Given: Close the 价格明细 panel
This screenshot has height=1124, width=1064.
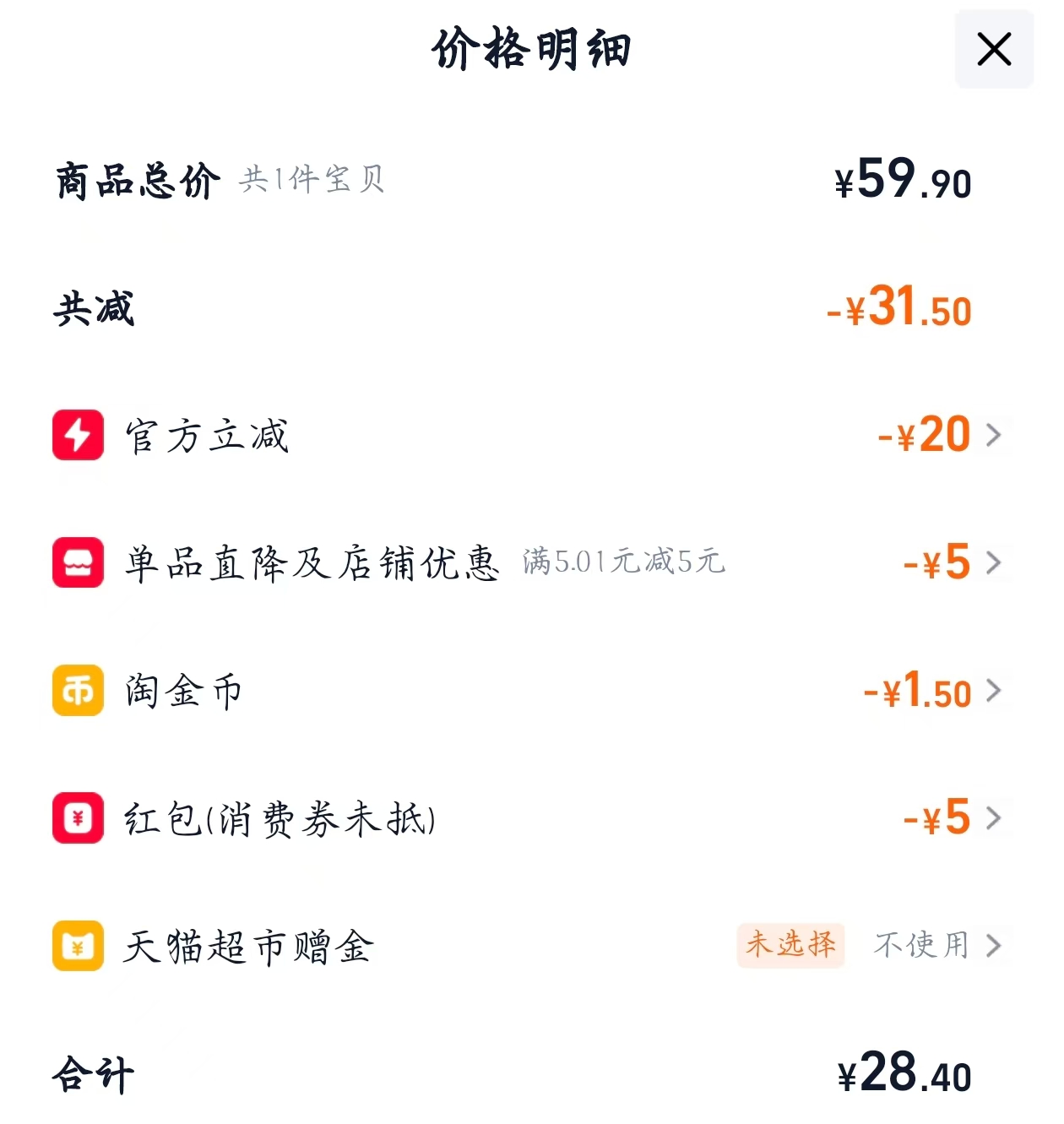Looking at the screenshot, I should coord(993,49).
